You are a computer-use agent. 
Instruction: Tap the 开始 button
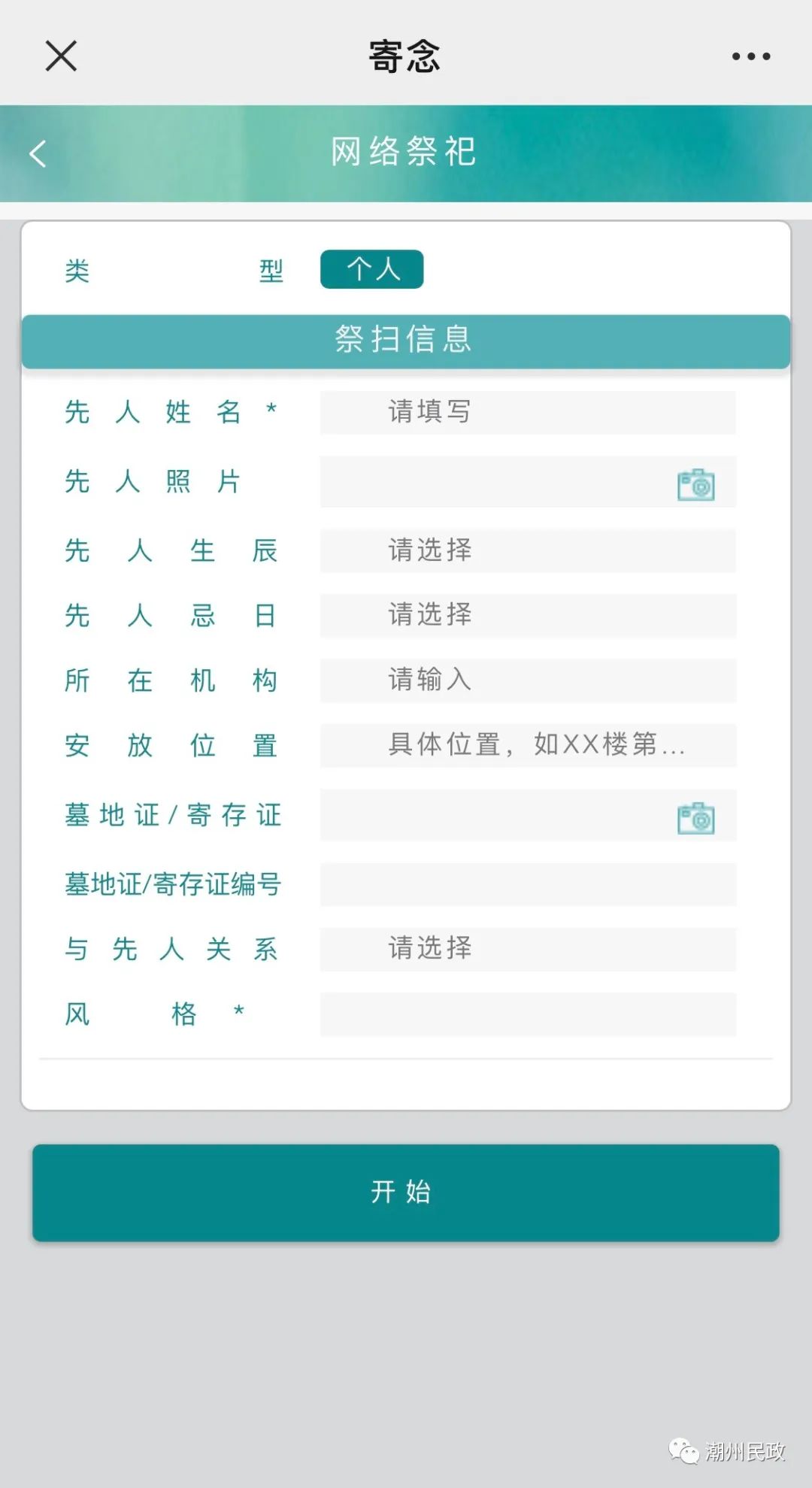[405, 1193]
